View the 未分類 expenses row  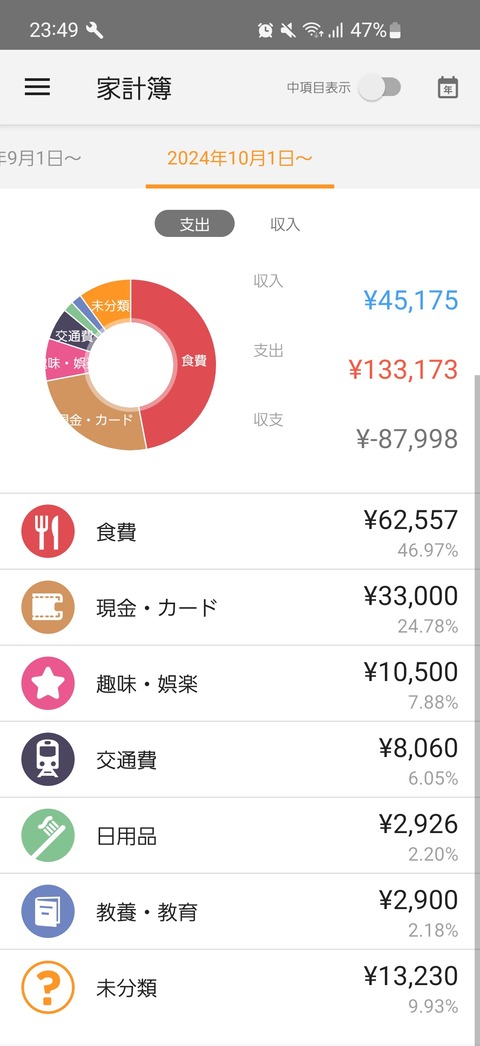(x=240, y=988)
